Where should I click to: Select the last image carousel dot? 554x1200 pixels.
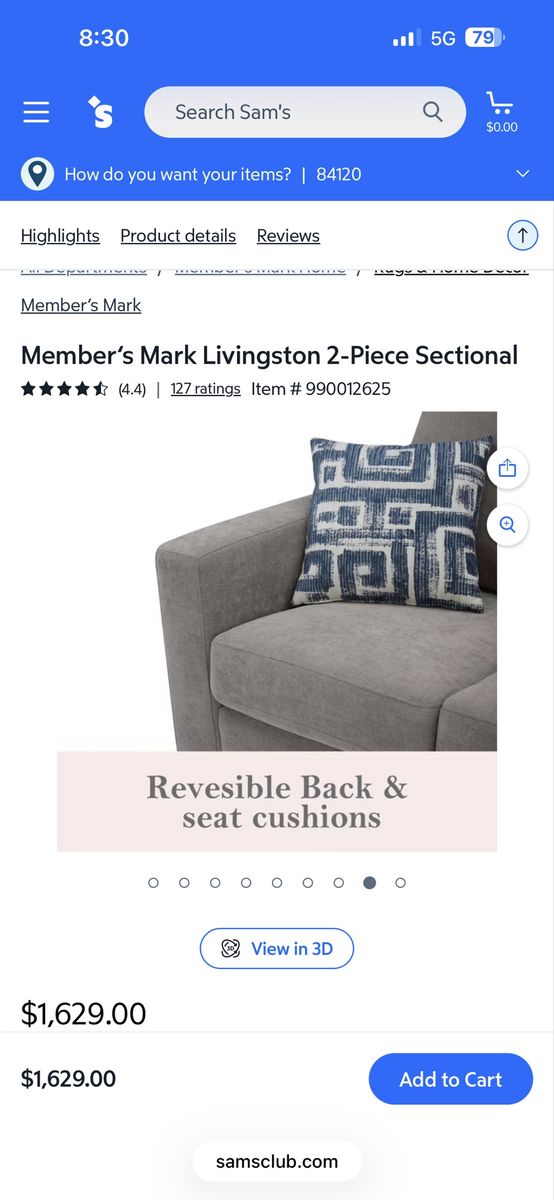tap(400, 883)
